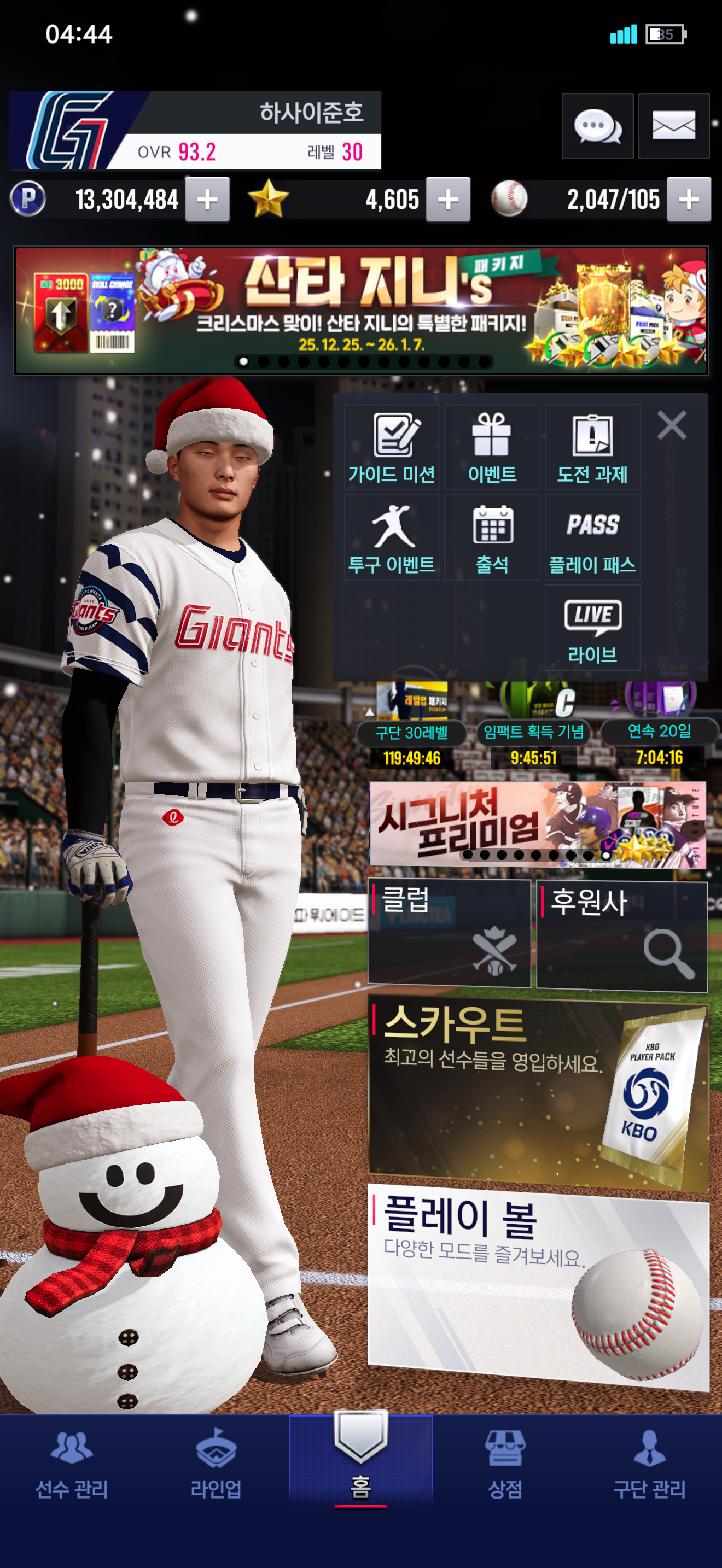This screenshot has width=722, height=1568.
Task: Switch to the 상점 tab
Action: pyautogui.click(x=505, y=1464)
